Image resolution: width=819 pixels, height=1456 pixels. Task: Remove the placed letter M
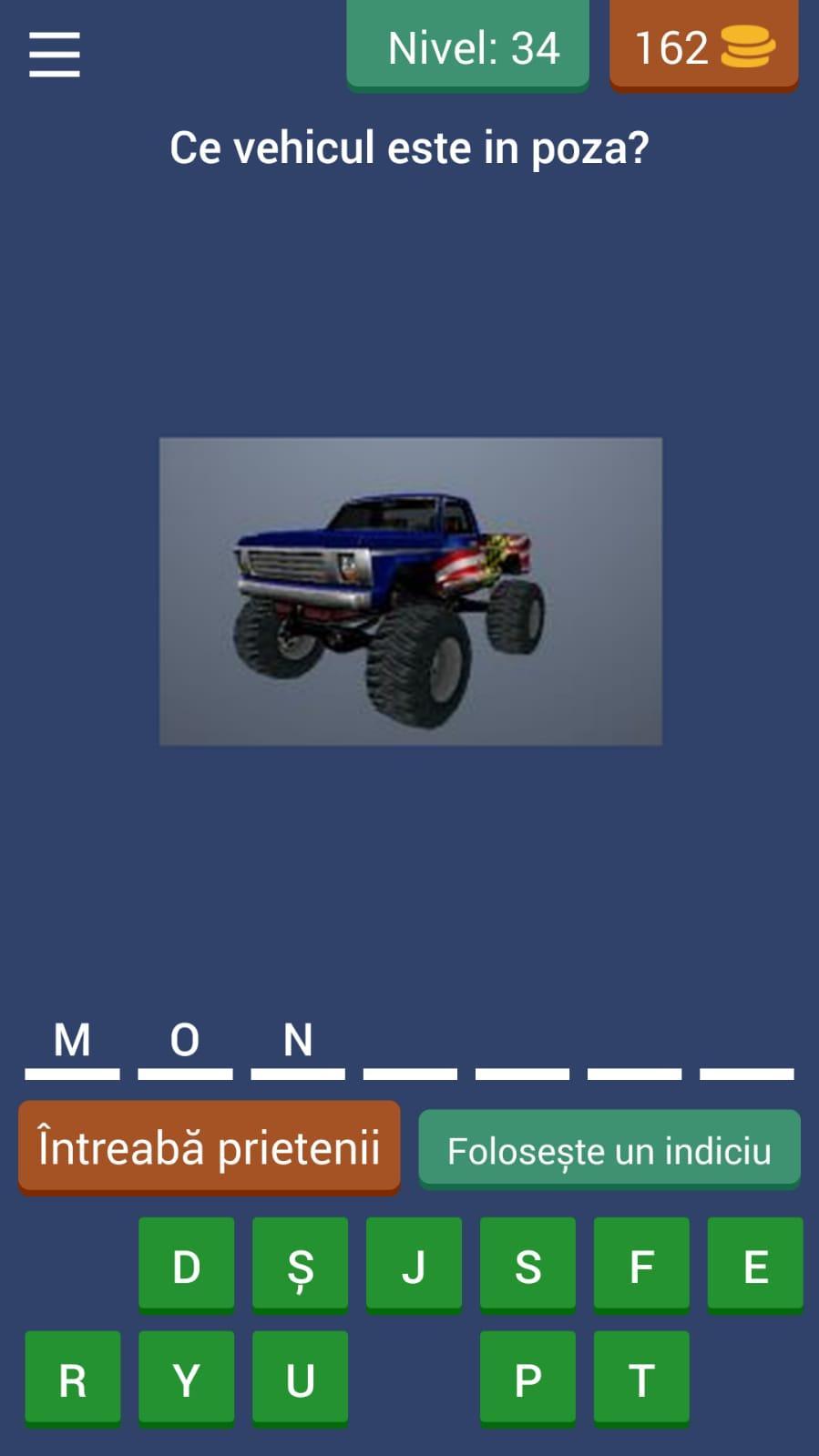[72, 1041]
